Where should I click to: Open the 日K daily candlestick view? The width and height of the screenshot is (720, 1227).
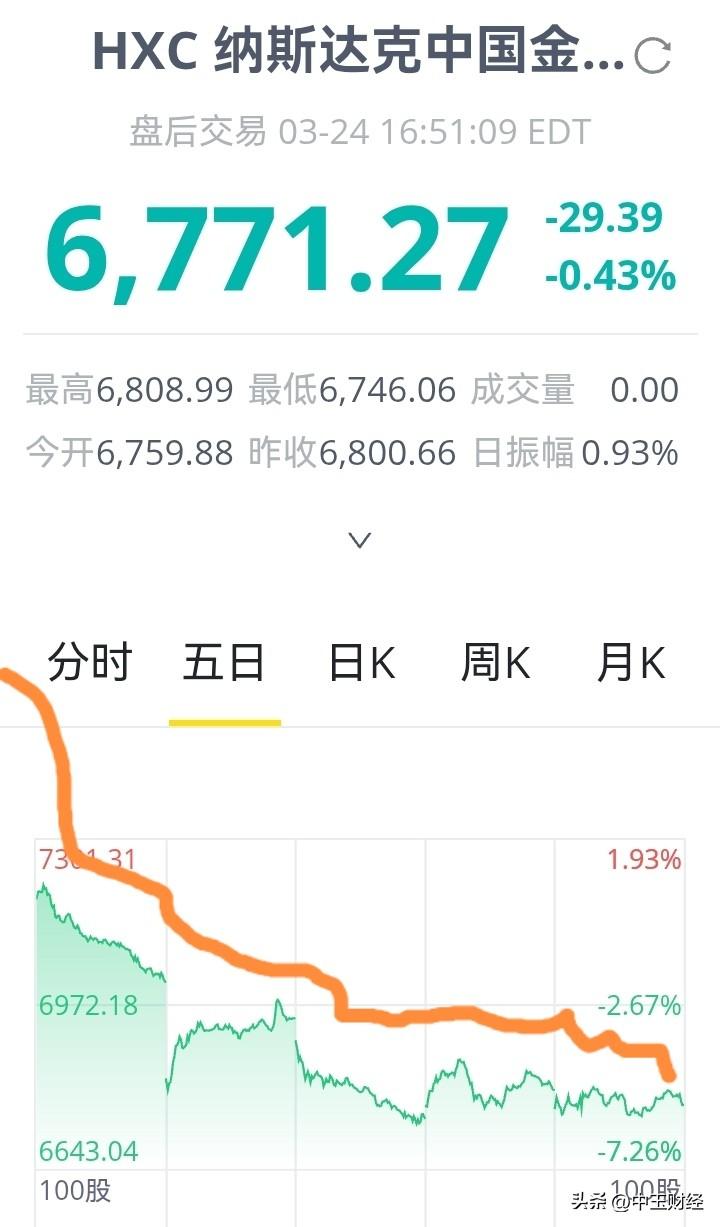(x=360, y=662)
